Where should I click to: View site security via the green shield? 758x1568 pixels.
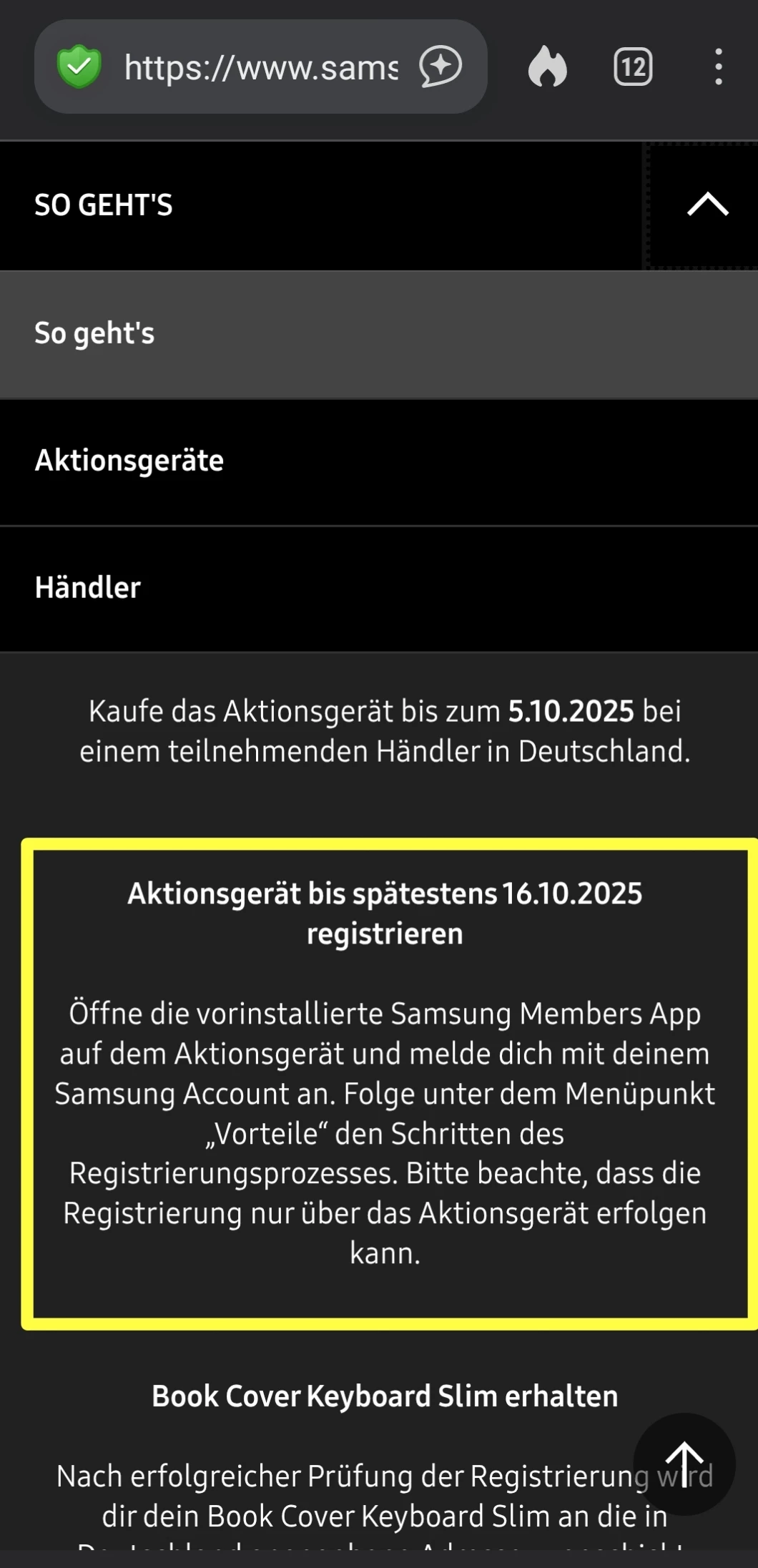click(79, 67)
